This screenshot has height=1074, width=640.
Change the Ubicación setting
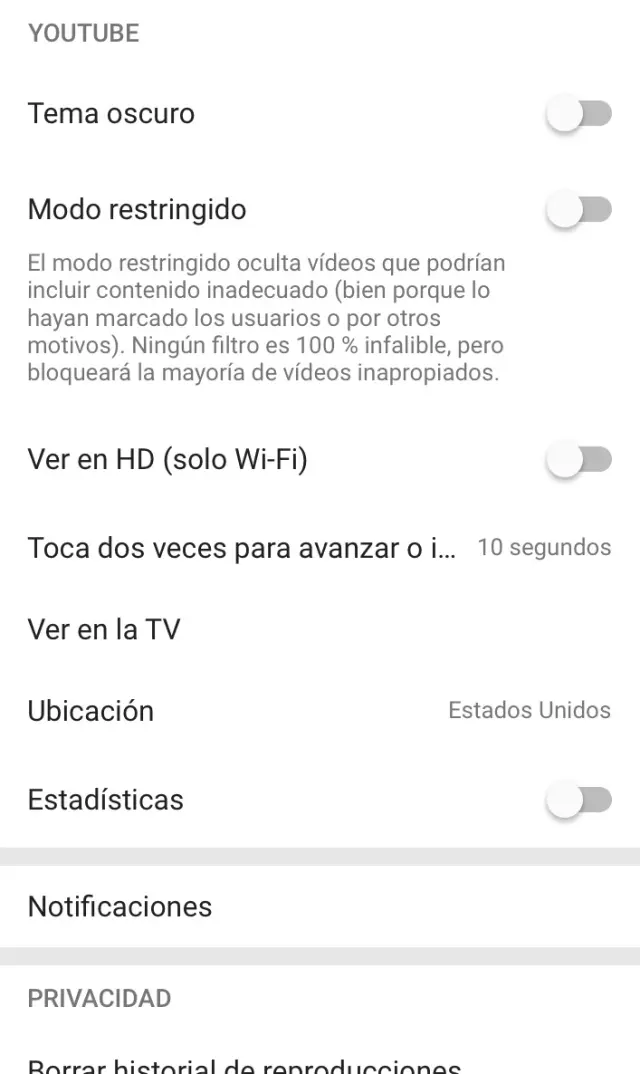[x=319, y=711]
